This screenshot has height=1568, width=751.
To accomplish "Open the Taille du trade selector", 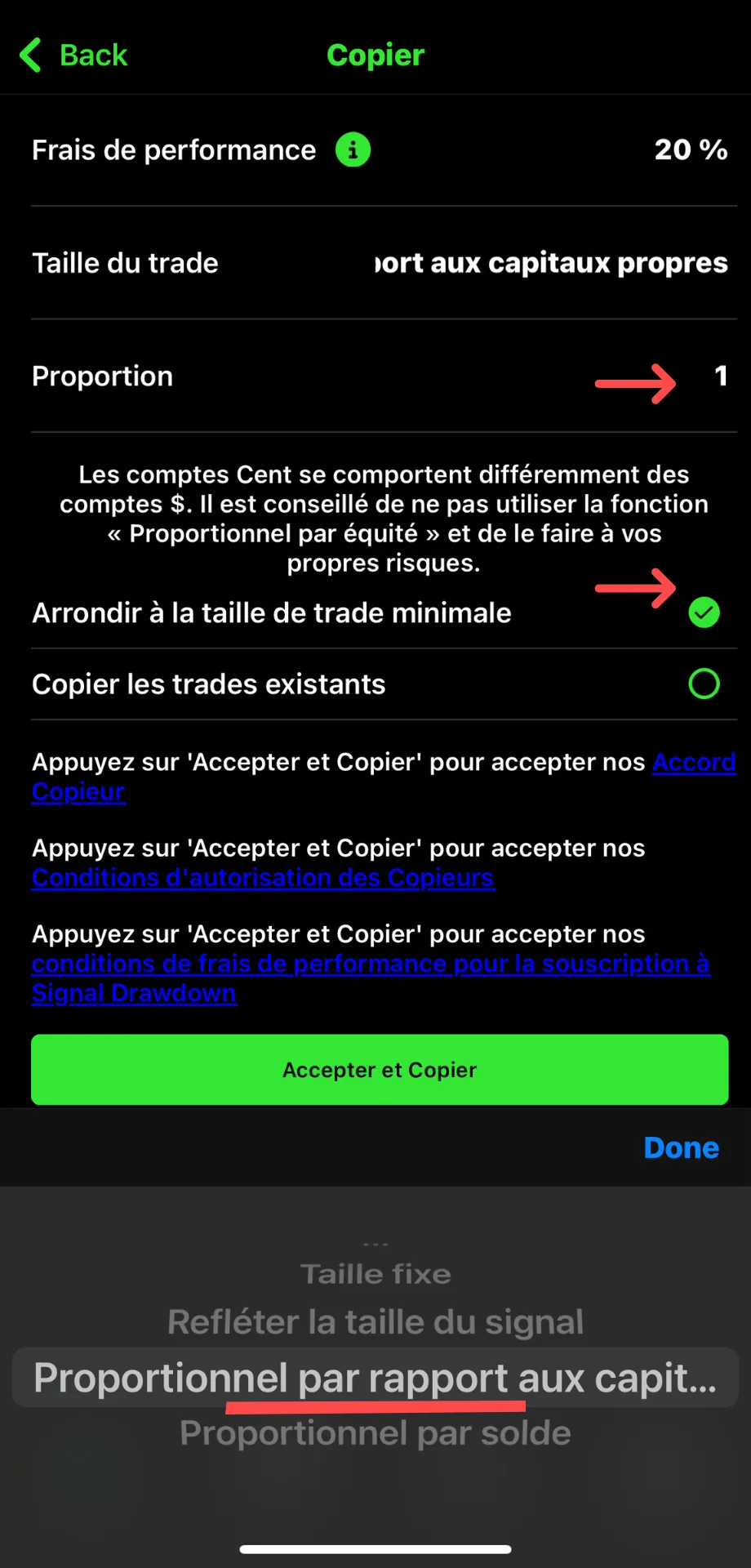I will pos(380,263).
